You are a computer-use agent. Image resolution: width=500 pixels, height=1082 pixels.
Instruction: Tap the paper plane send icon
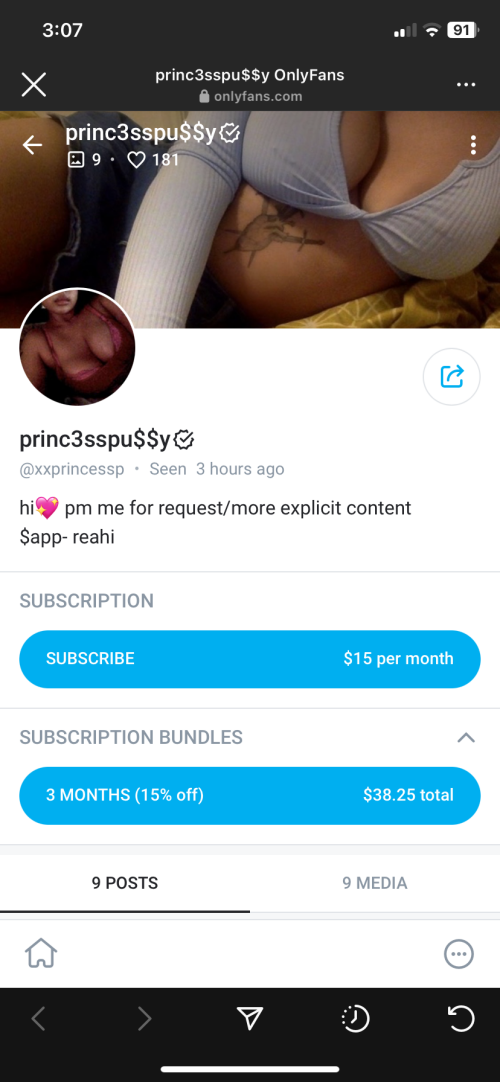pyautogui.click(x=250, y=1019)
